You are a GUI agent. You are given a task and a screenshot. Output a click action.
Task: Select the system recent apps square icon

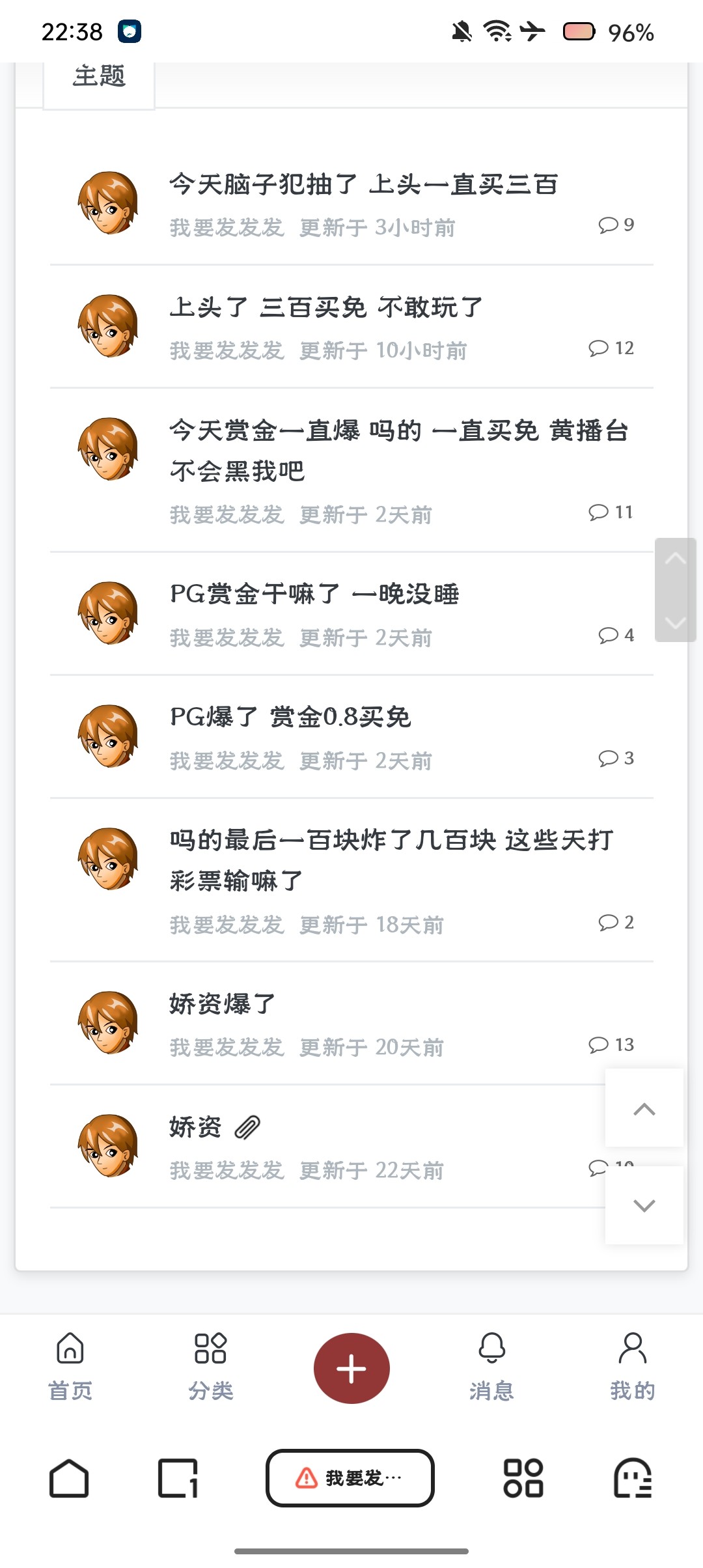tap(179, 1478)
